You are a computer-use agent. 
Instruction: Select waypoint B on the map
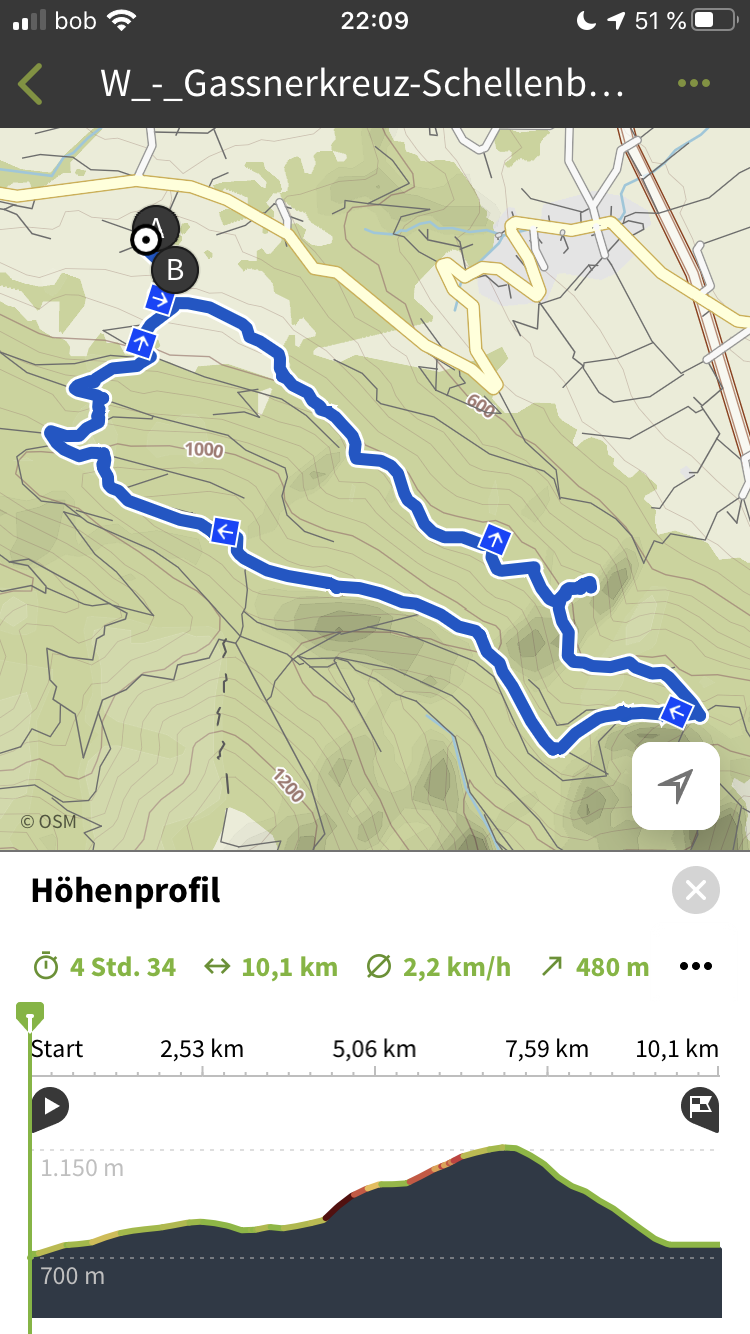click(175, 269)
